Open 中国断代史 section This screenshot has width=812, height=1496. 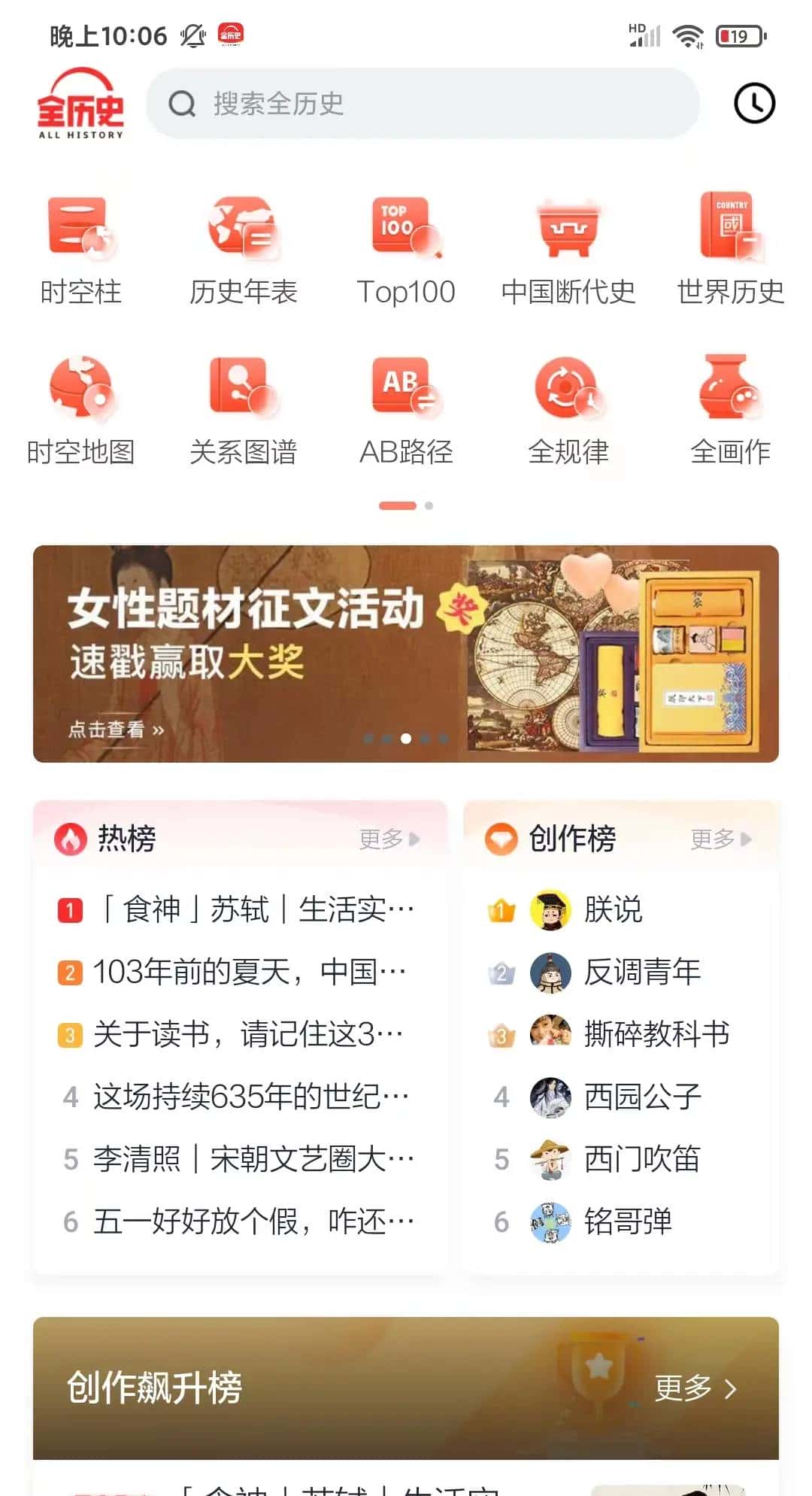568,248
